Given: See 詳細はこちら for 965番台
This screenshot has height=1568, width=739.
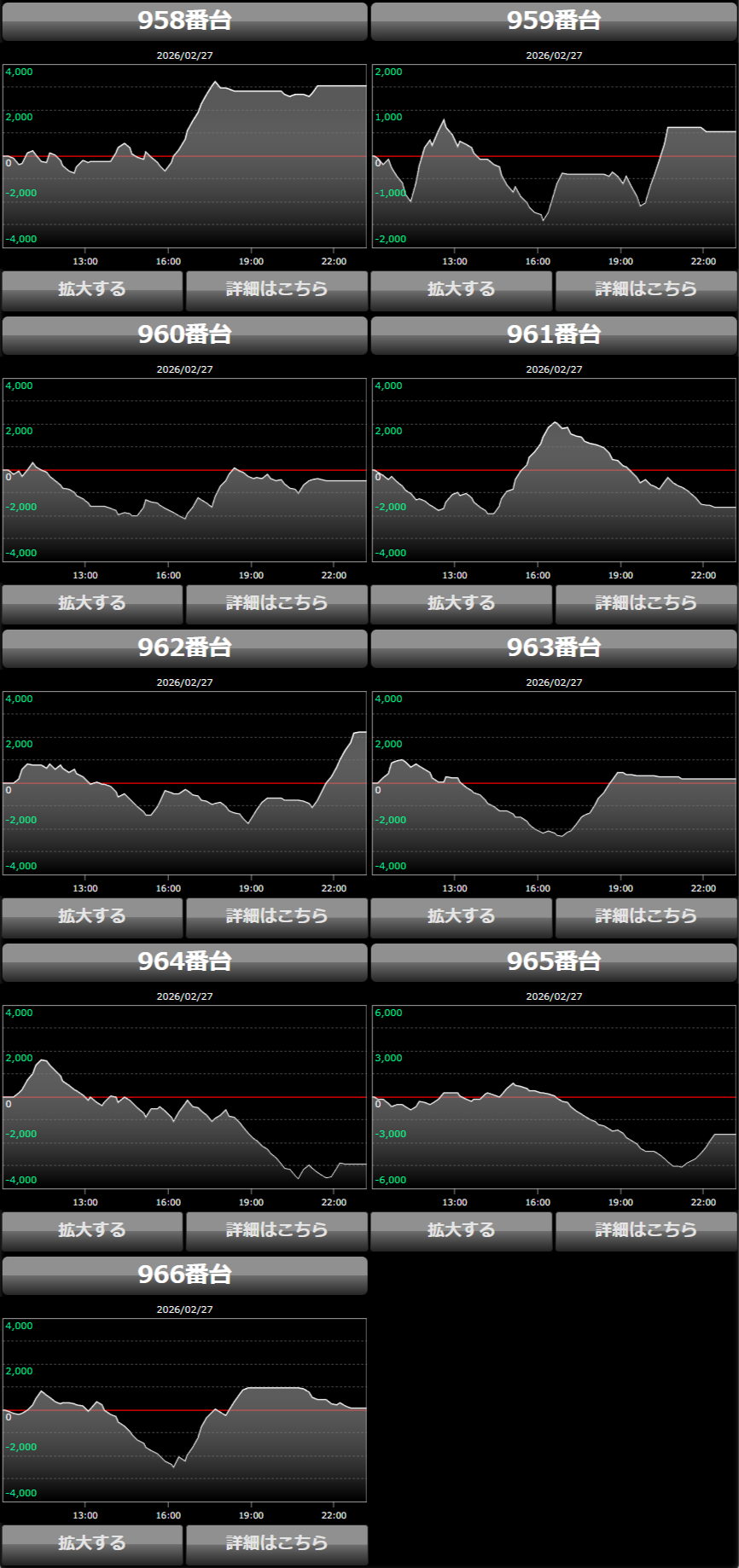Looking at the screenshot, I should pos(646,1231).
